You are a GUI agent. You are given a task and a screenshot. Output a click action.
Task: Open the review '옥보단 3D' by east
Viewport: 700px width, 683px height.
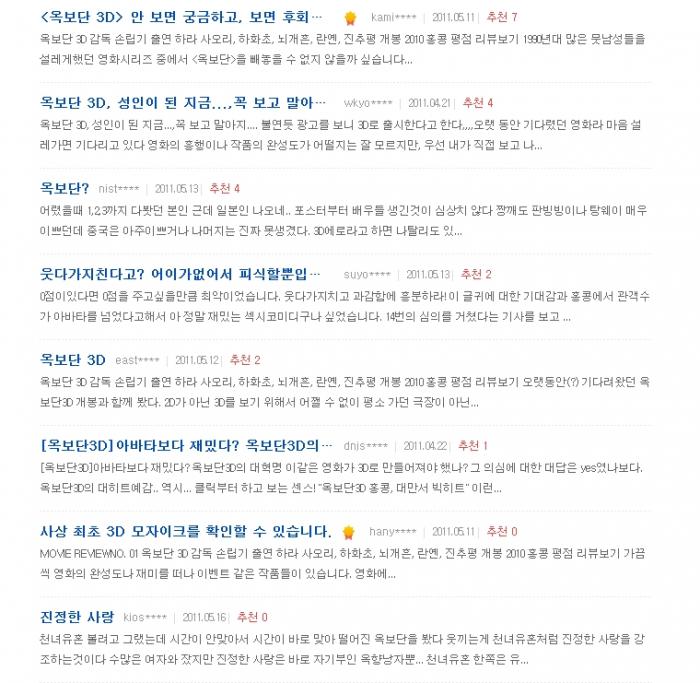pyautogui.click(x=72, y=360)
